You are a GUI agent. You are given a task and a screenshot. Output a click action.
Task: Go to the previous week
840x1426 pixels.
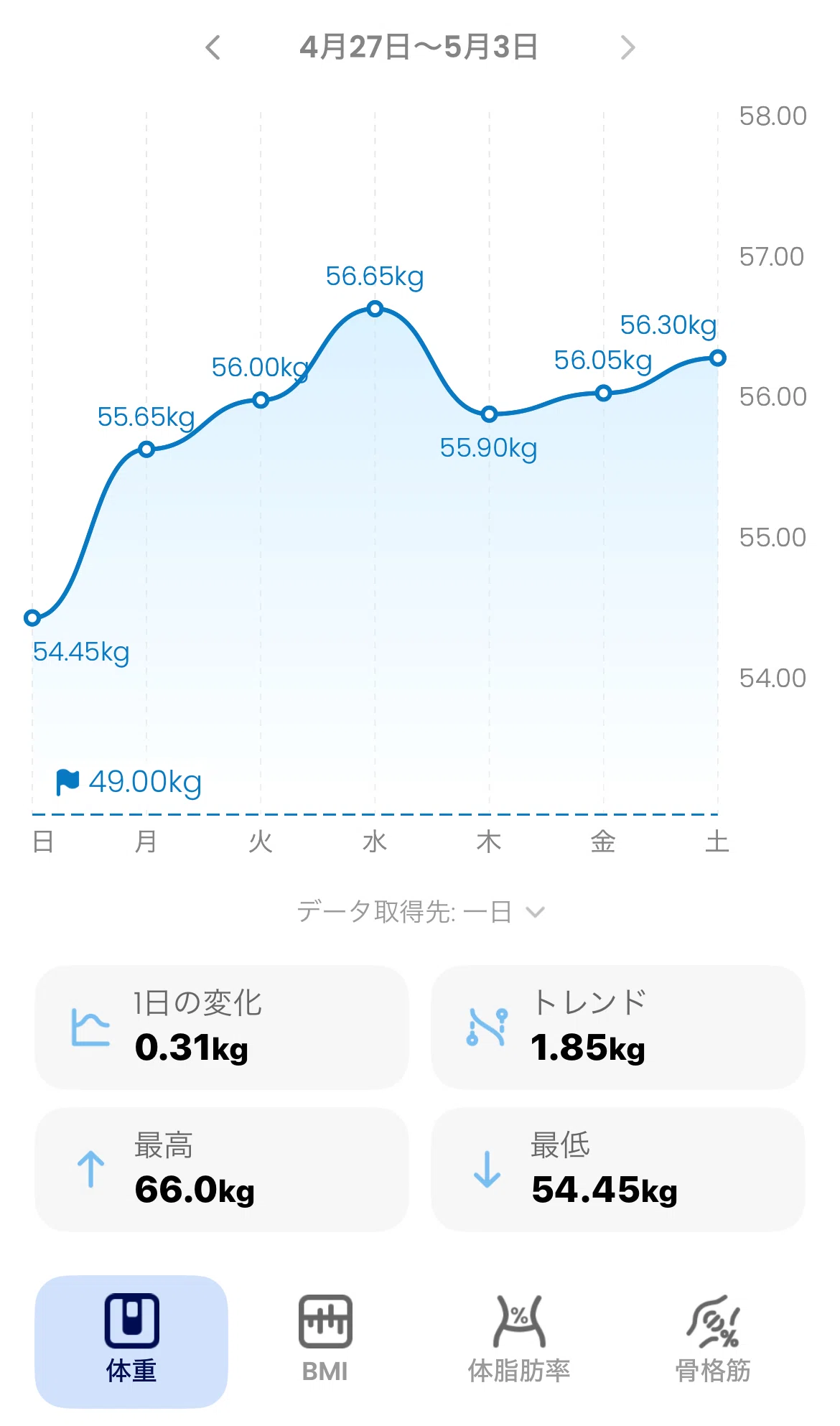tap(213, 47)
